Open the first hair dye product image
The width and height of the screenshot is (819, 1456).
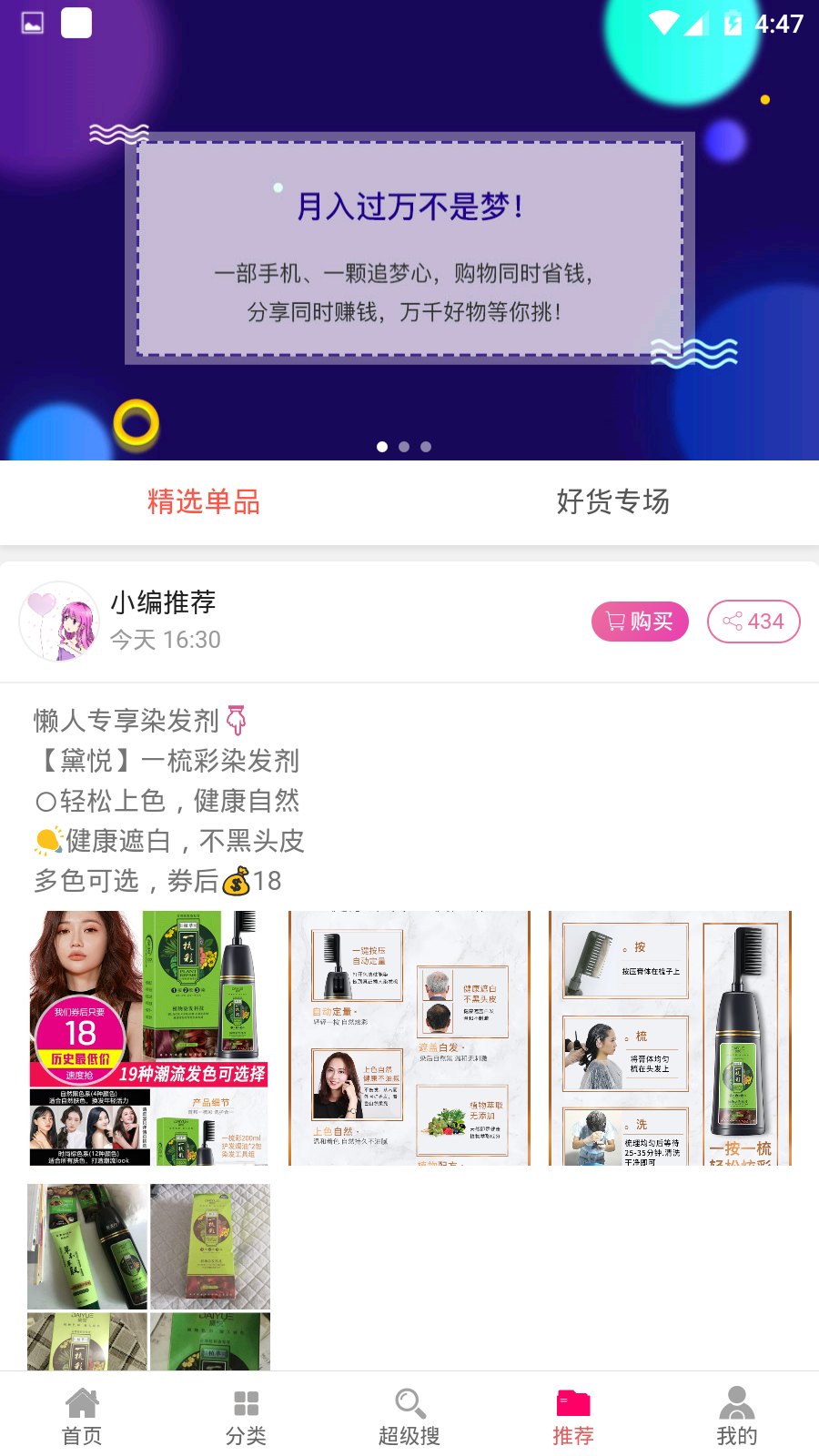tap(149, 1038)
